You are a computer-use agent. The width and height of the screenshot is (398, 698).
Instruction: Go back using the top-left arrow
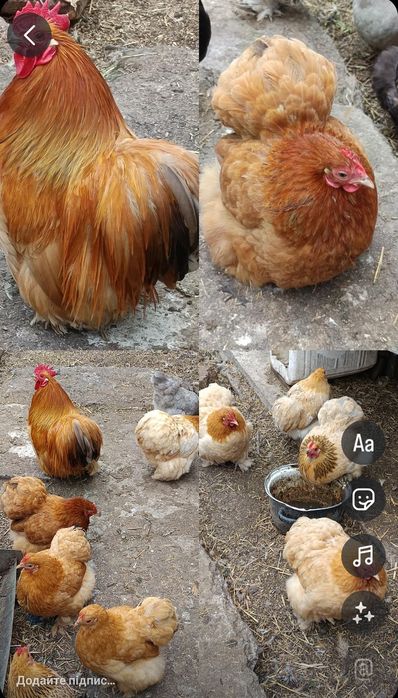pyautogui.click(x=29, y=35)
